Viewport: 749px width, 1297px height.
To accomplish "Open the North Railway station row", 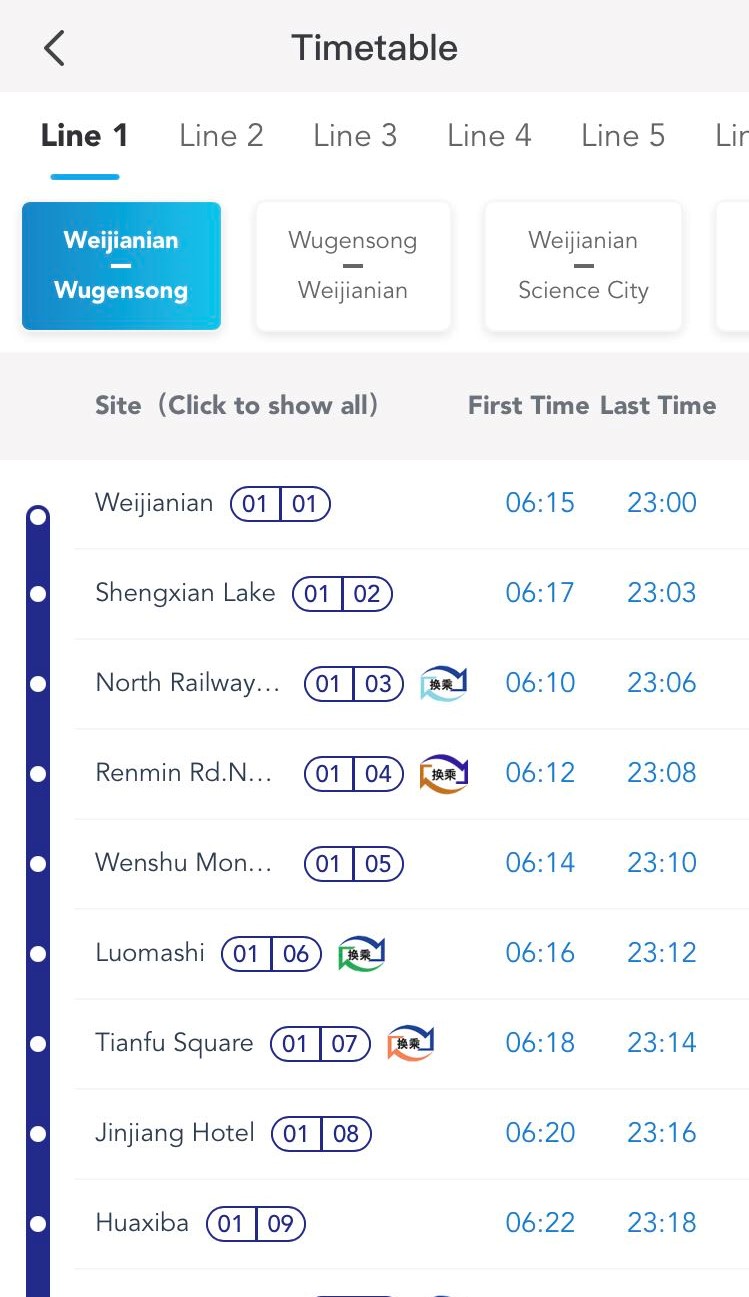I will coord(411,684).
